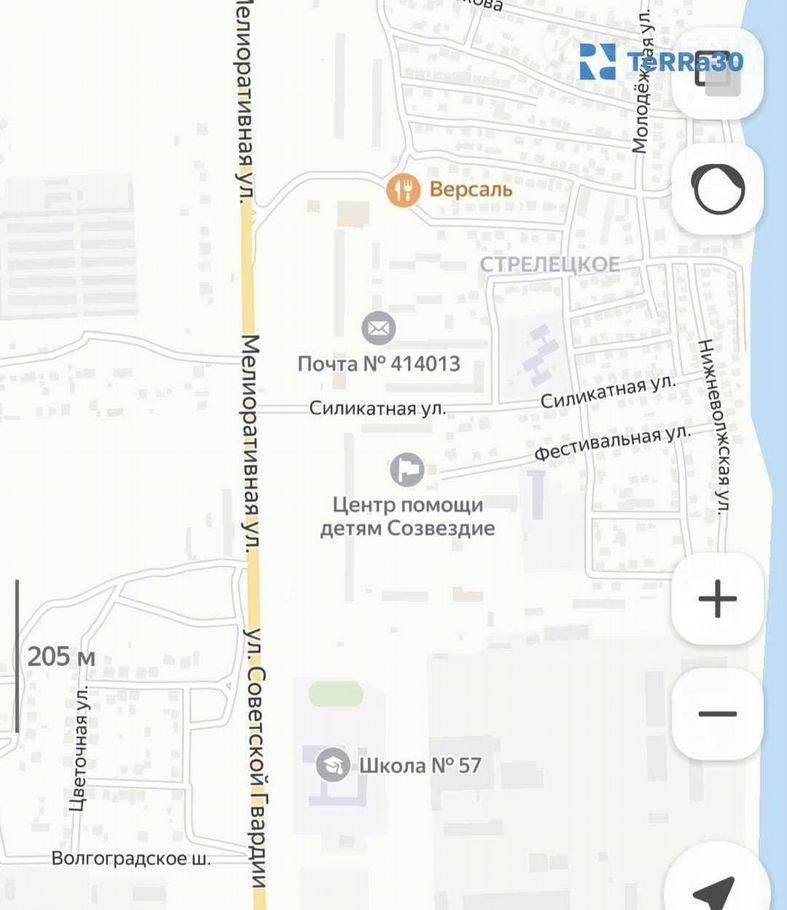Open the map layers button

[718, 75]
